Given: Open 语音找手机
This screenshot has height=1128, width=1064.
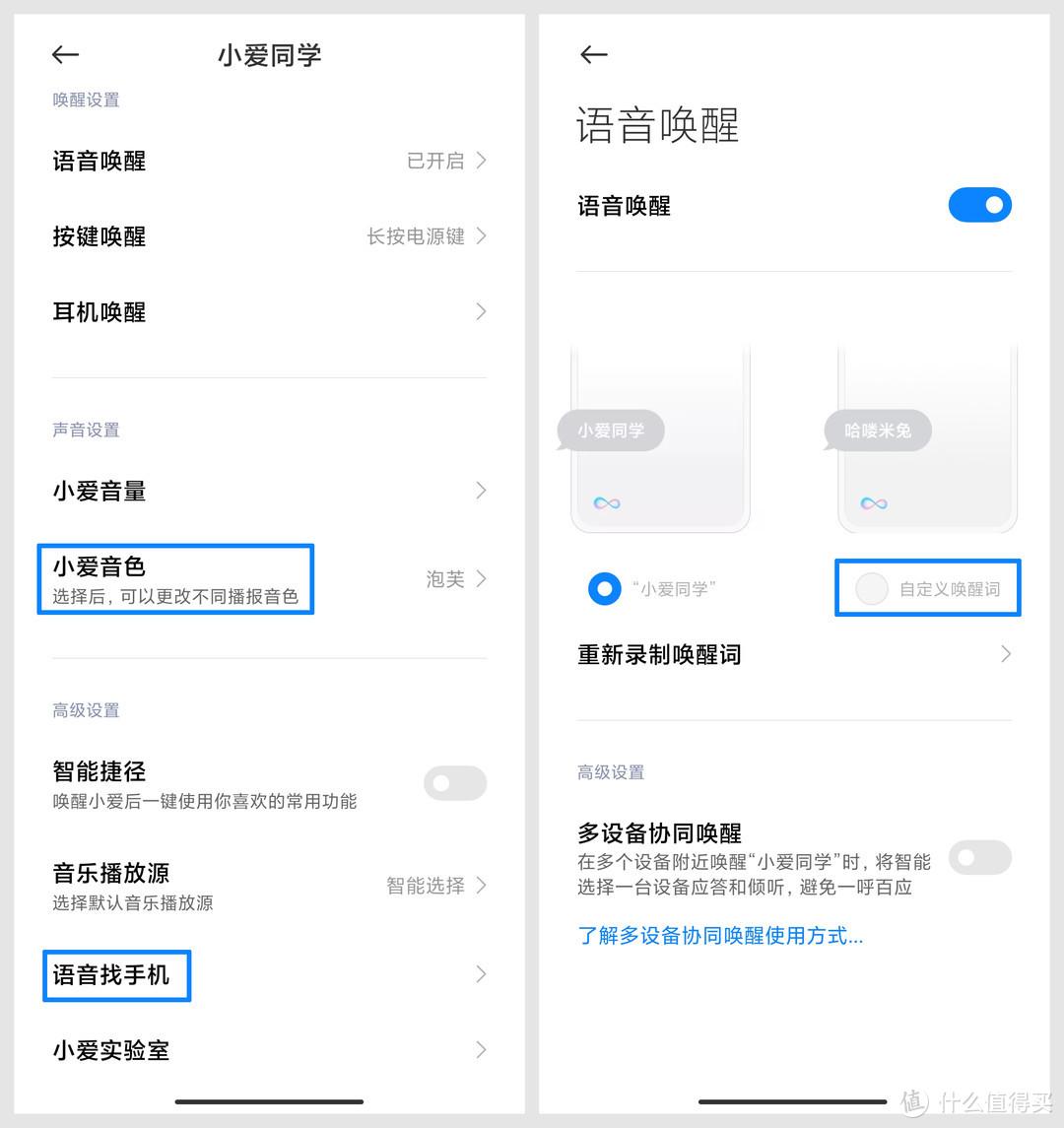Looking at the screenshot, I should [269, 974].
